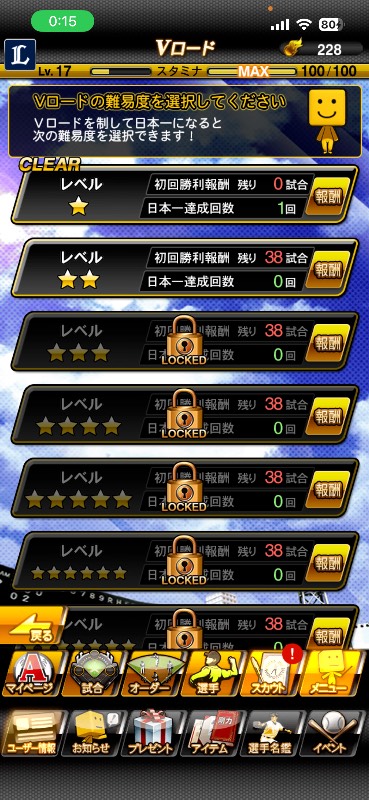Image resolution: width=369 pixels, height=800 pixels.
Task: Open the メニュー menu
Action: [332, 673]
